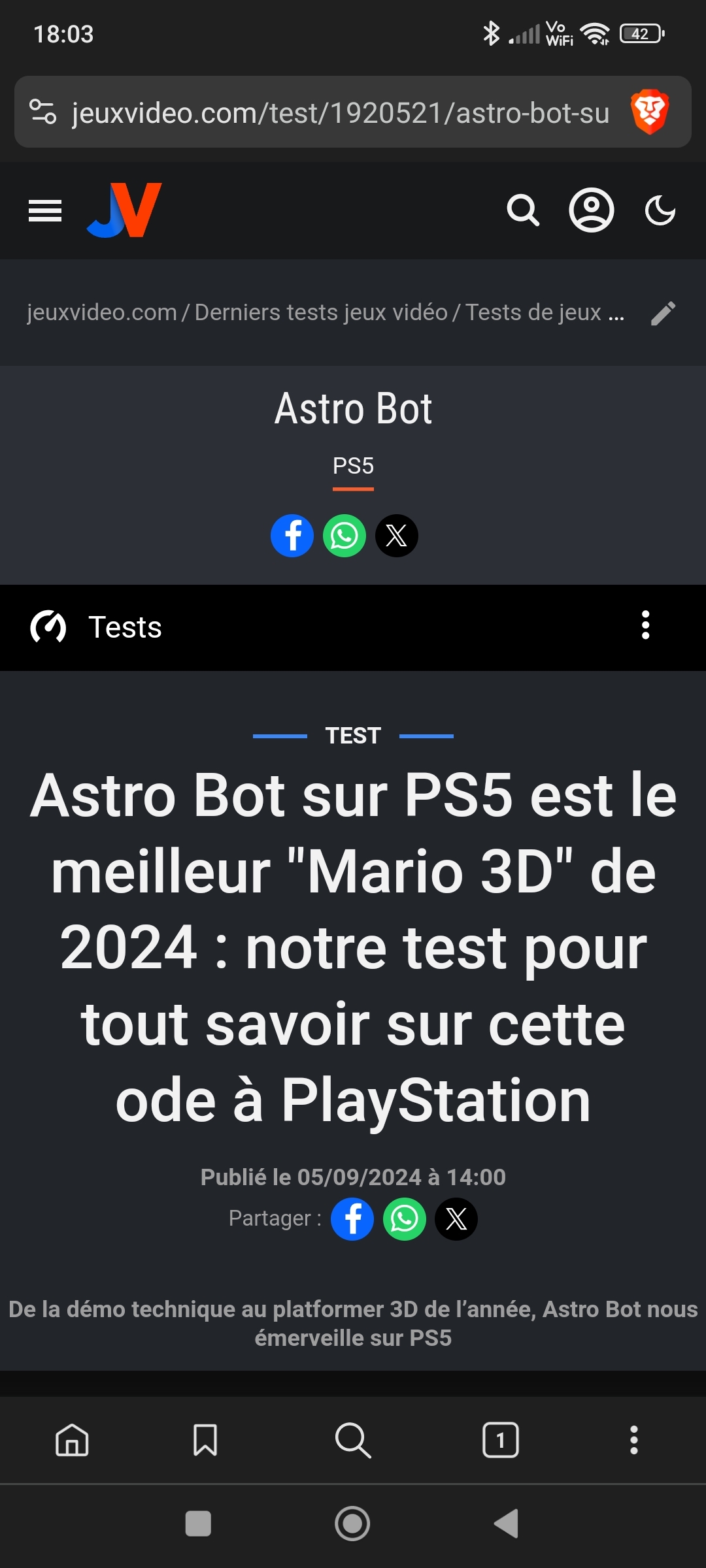Open the hamburger menu on jeuxvideo

coord(45,211)
